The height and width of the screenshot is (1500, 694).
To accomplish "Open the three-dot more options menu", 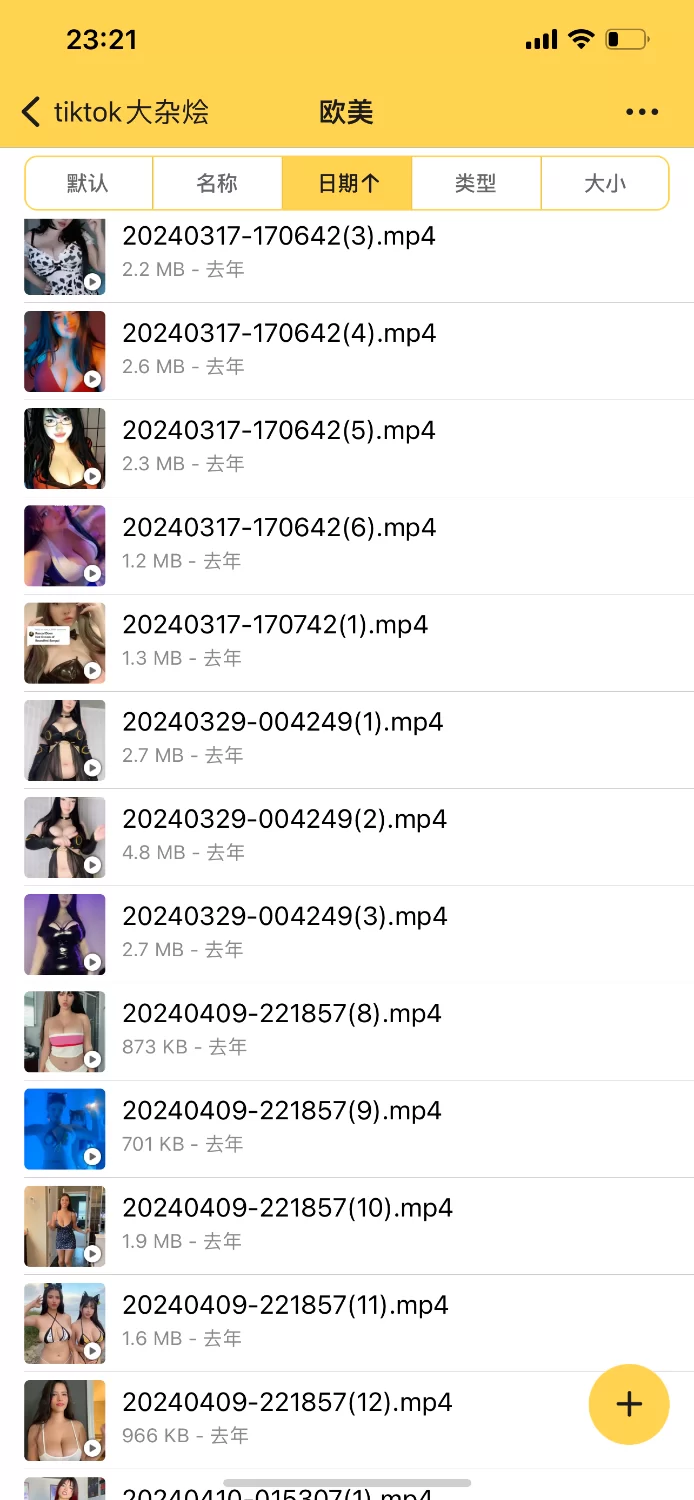I will click(x=641, y=112).
